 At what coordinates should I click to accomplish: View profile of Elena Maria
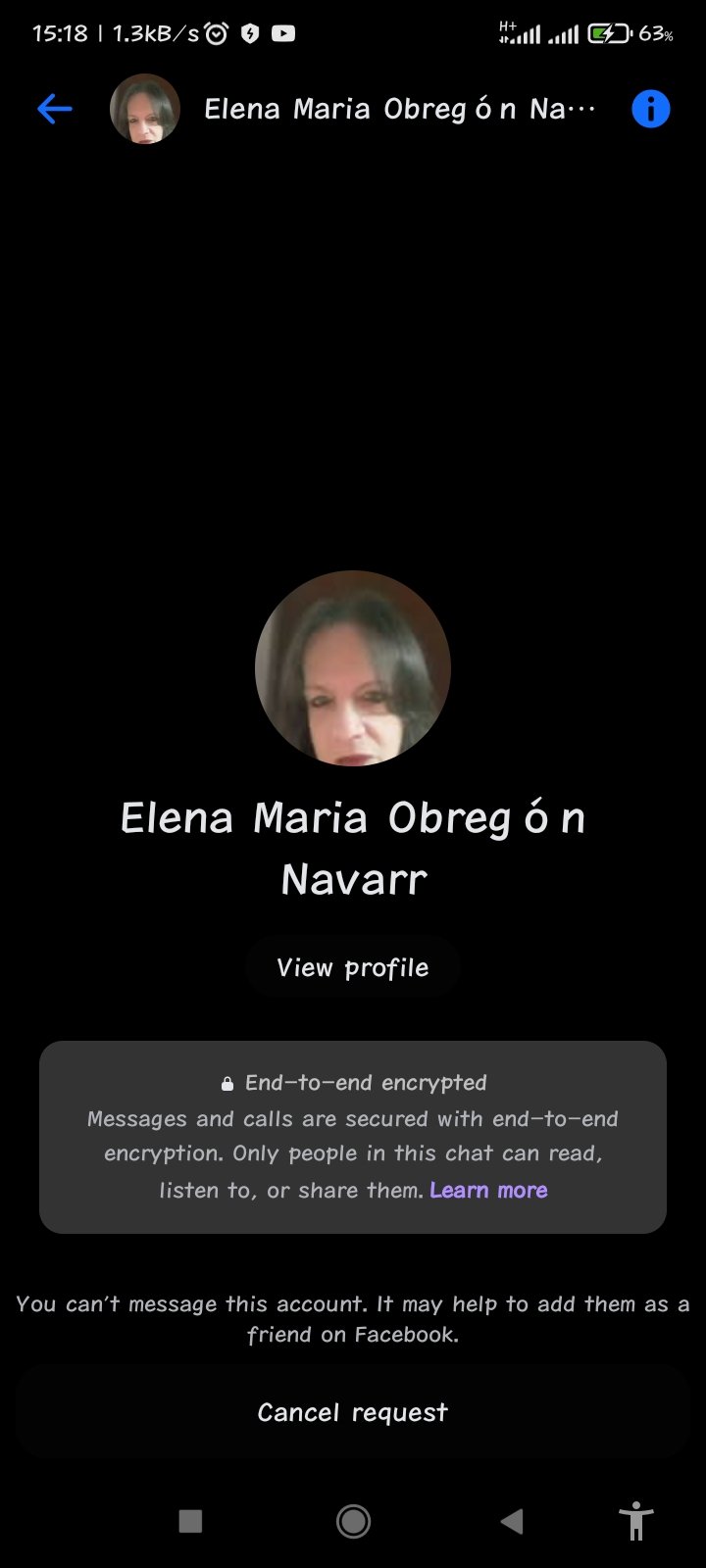353,967
